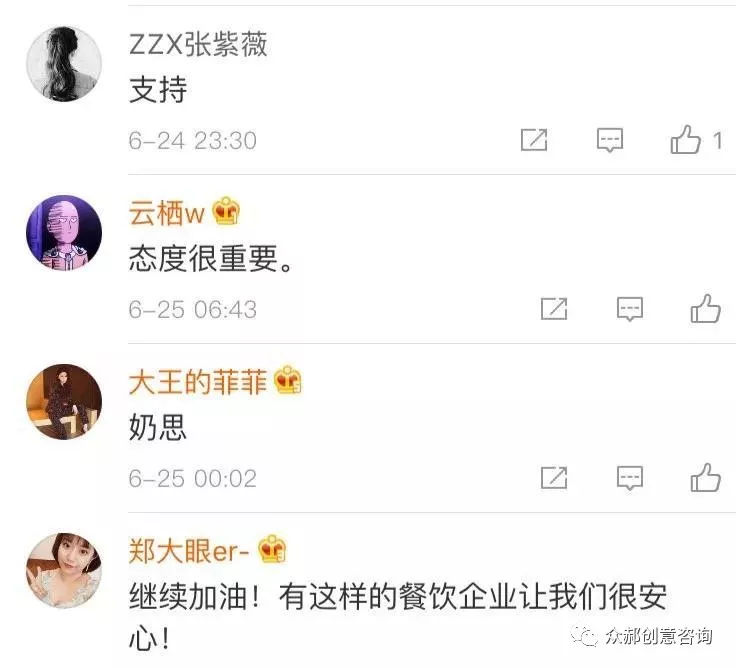Reply to 云栖w's comment
This screenshot has height=668, width=736.
629,309
